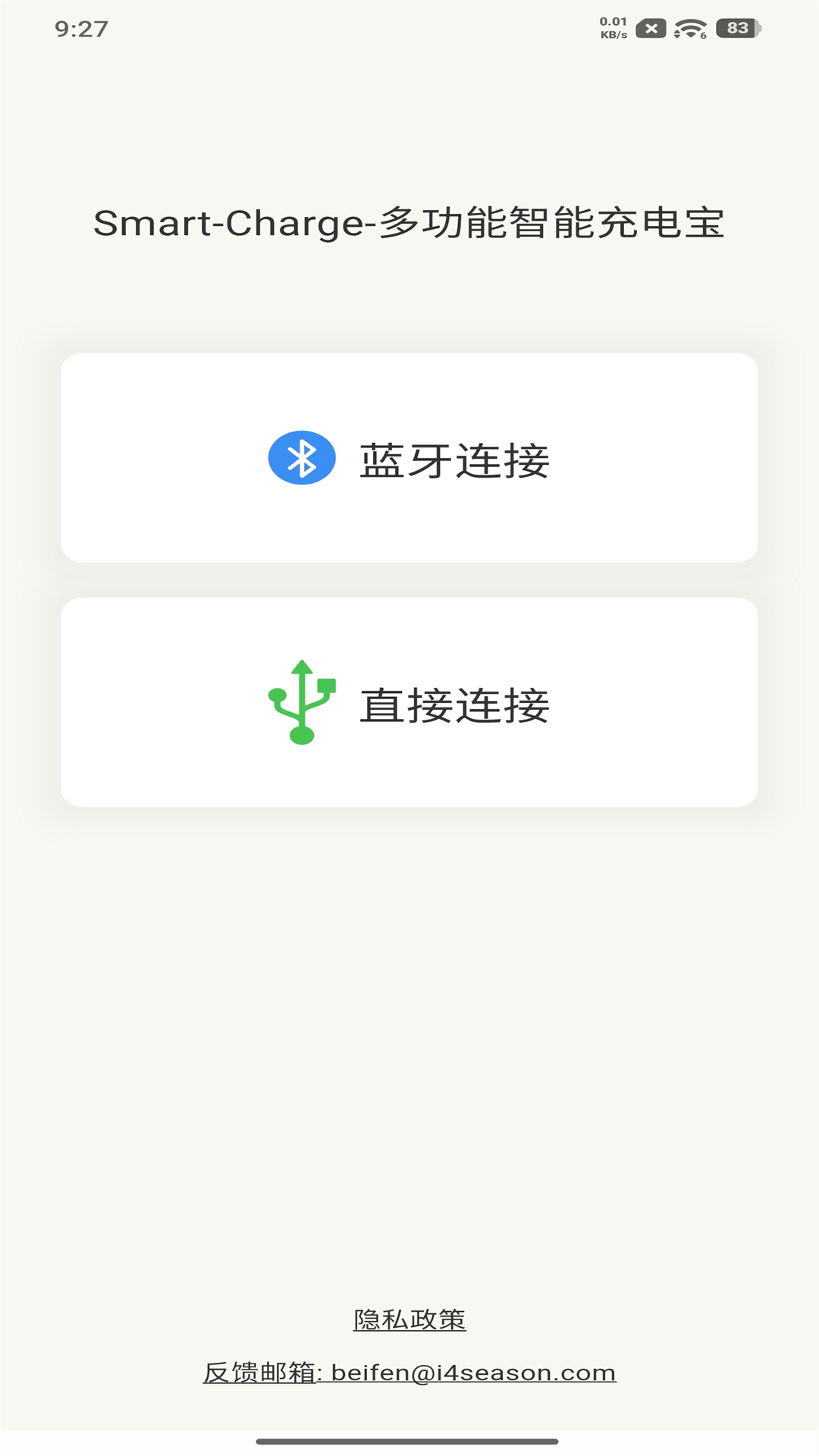This screenshot has width=819, height=1456.
Task: Choose Bluetooth as the connection method
Action: point(409,458)
